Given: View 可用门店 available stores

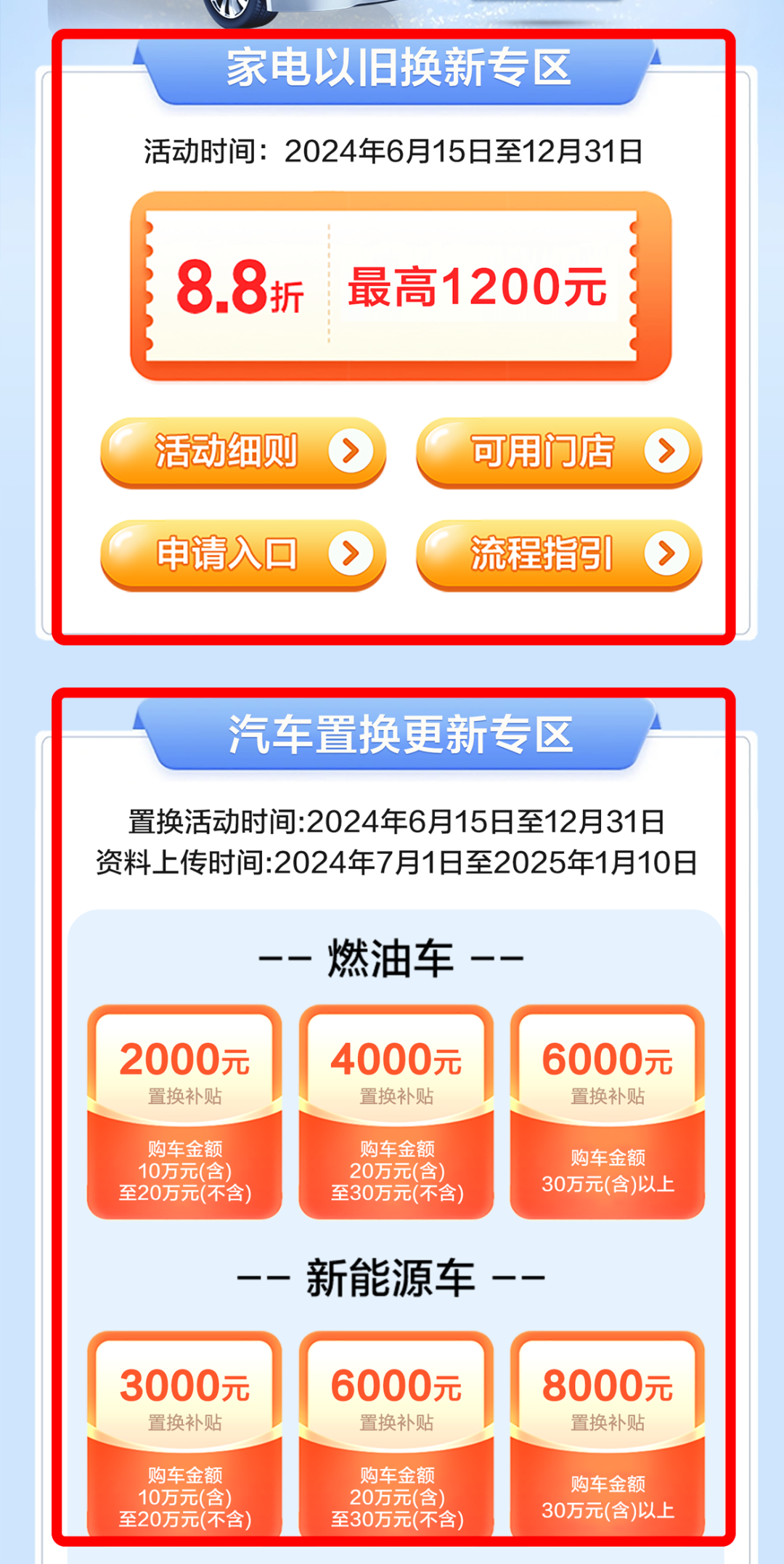Looking at the screenshot, I should point(558,451).
